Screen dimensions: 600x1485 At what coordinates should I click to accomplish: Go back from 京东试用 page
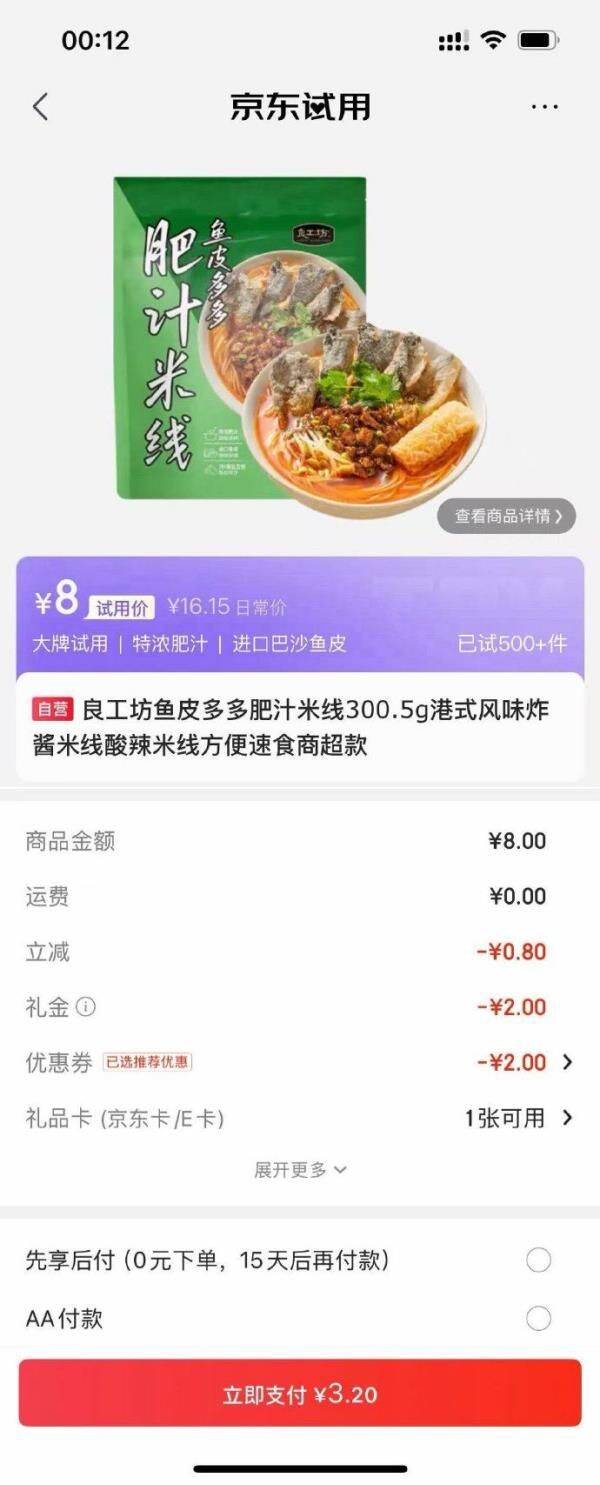[40, 107]
